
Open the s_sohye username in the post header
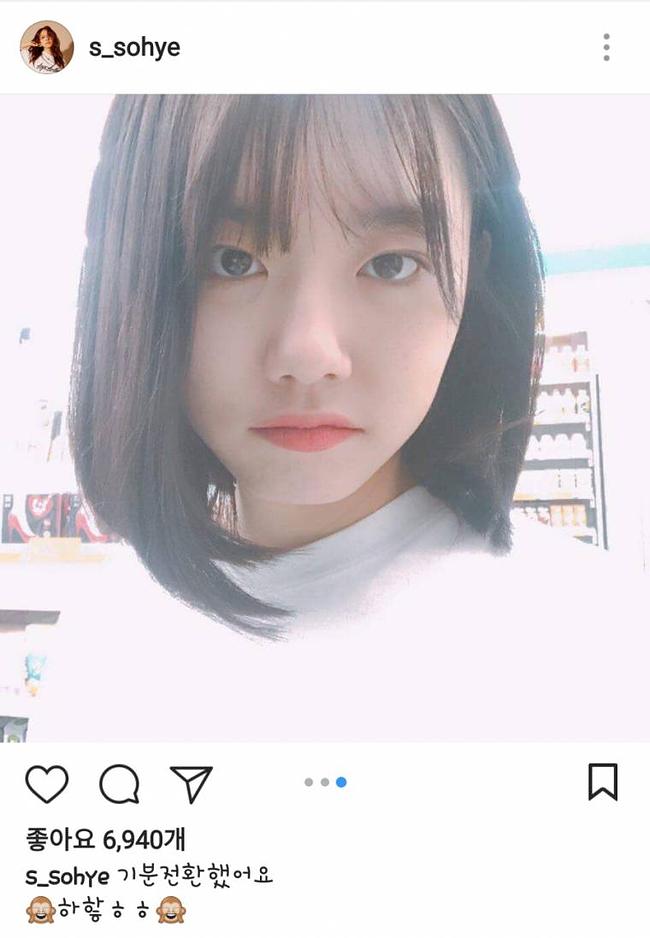[x=134, y=47]
